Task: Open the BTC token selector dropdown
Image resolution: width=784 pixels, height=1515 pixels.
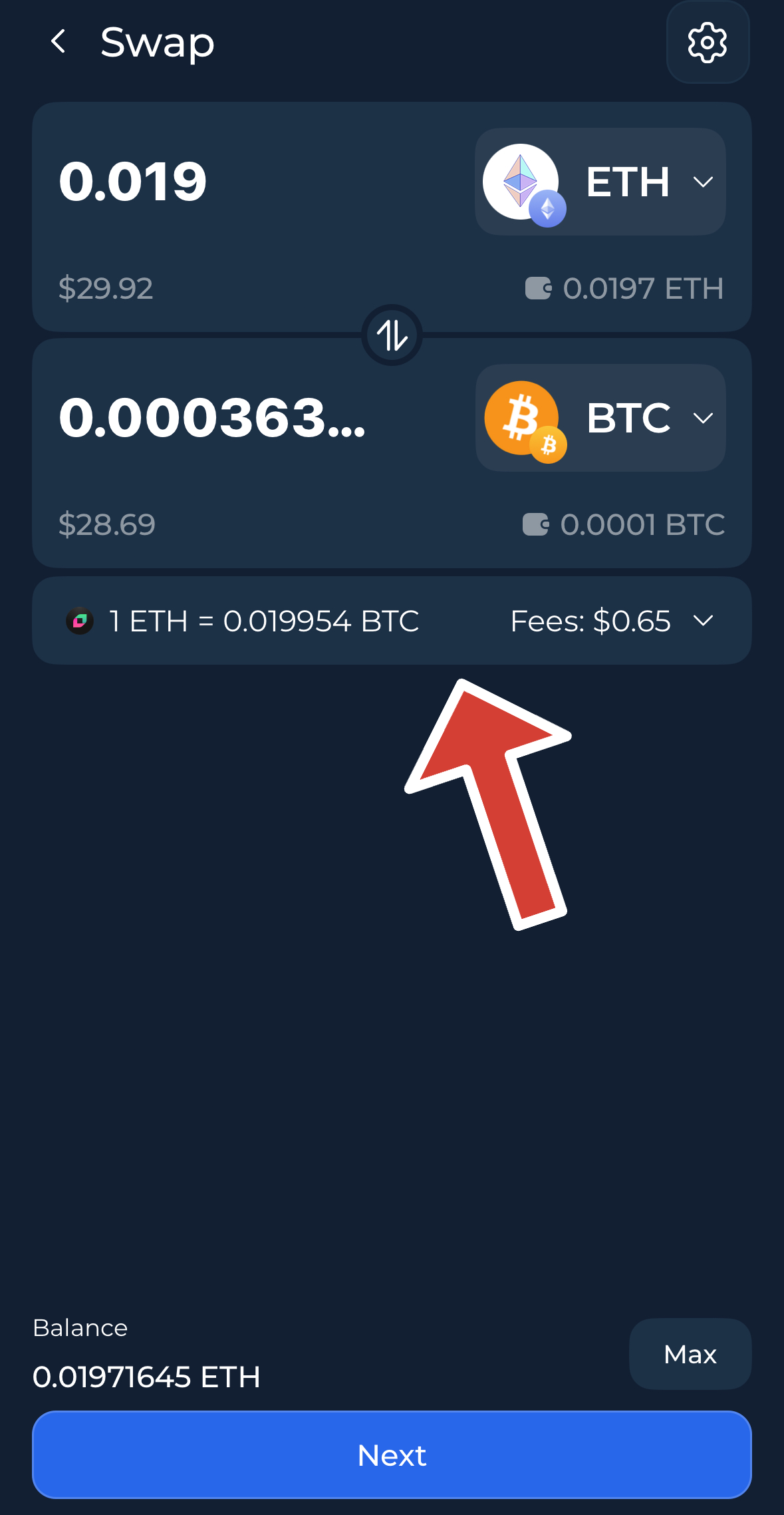Action: tap(600, 418)
